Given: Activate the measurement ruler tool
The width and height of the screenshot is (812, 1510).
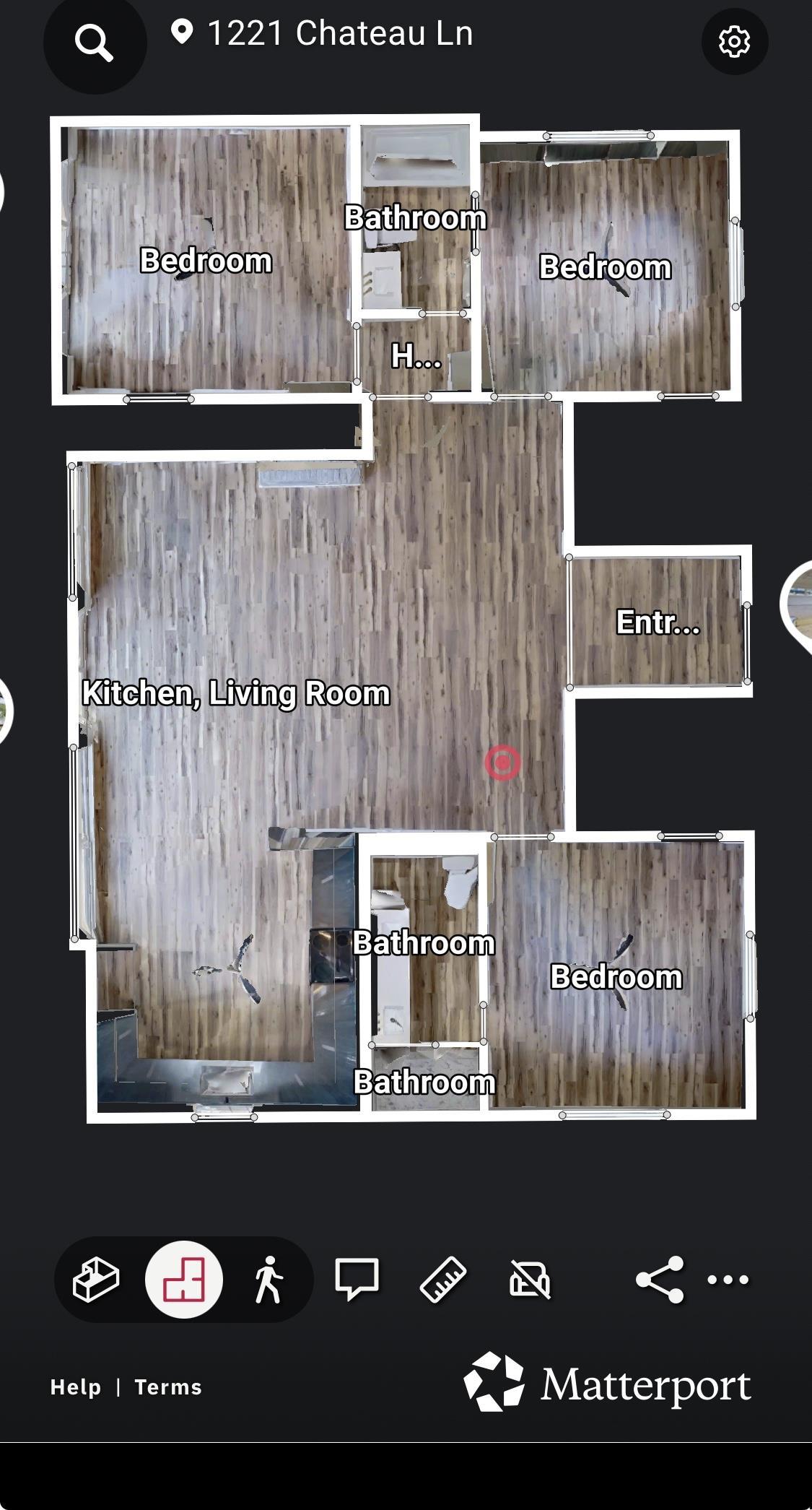Looking at the screenshot, I should (x=442, y=1280).
